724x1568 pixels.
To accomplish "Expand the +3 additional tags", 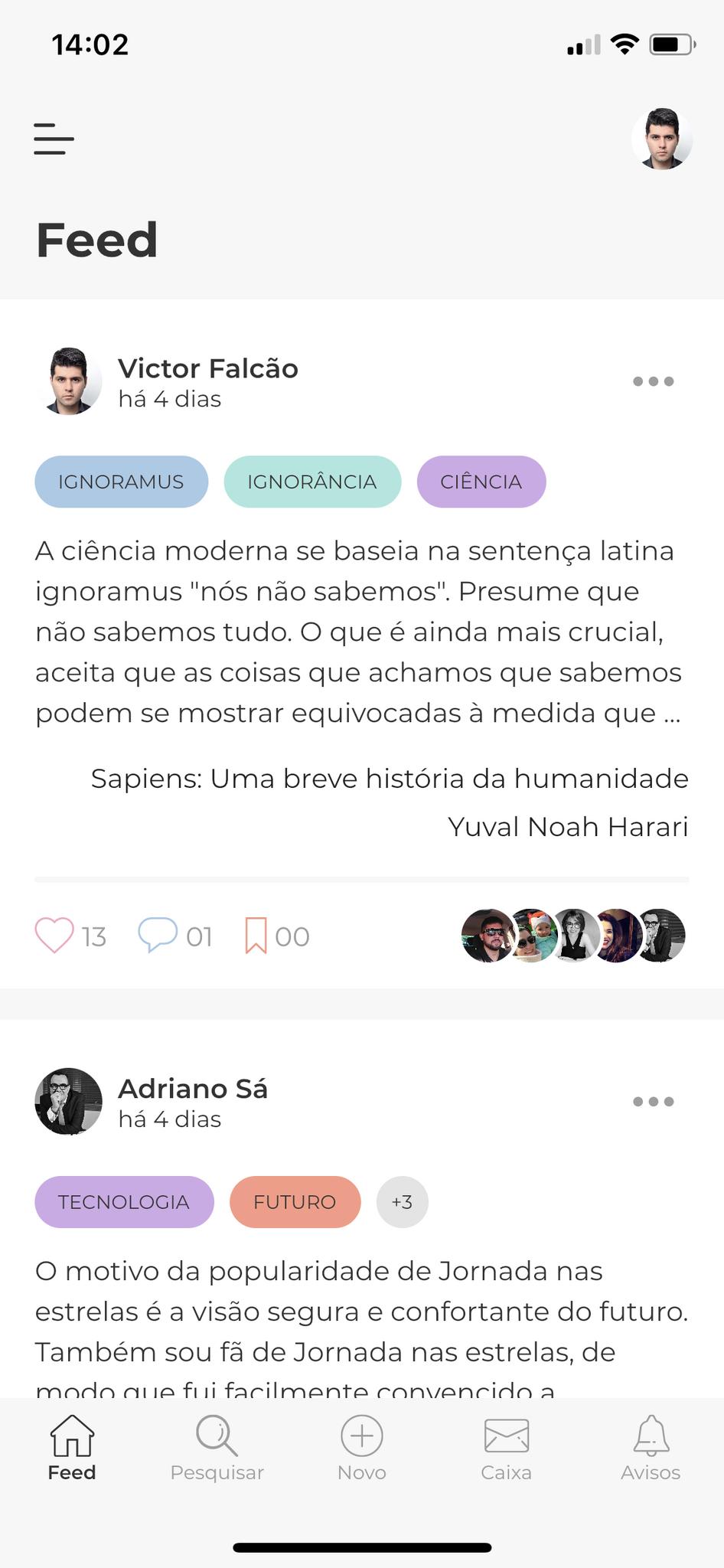I will pos(402,1202).
